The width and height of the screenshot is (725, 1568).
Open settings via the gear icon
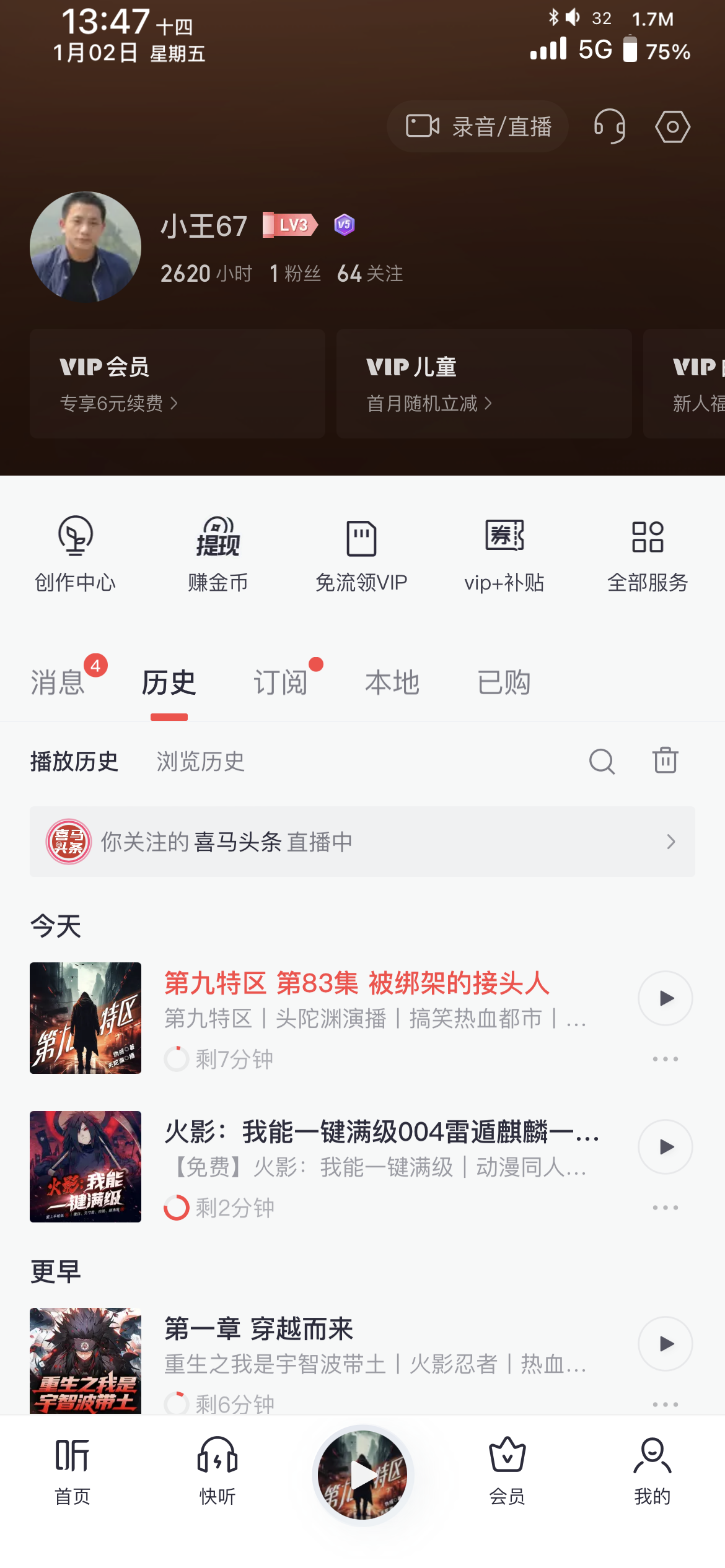click(x=672, y=126)
